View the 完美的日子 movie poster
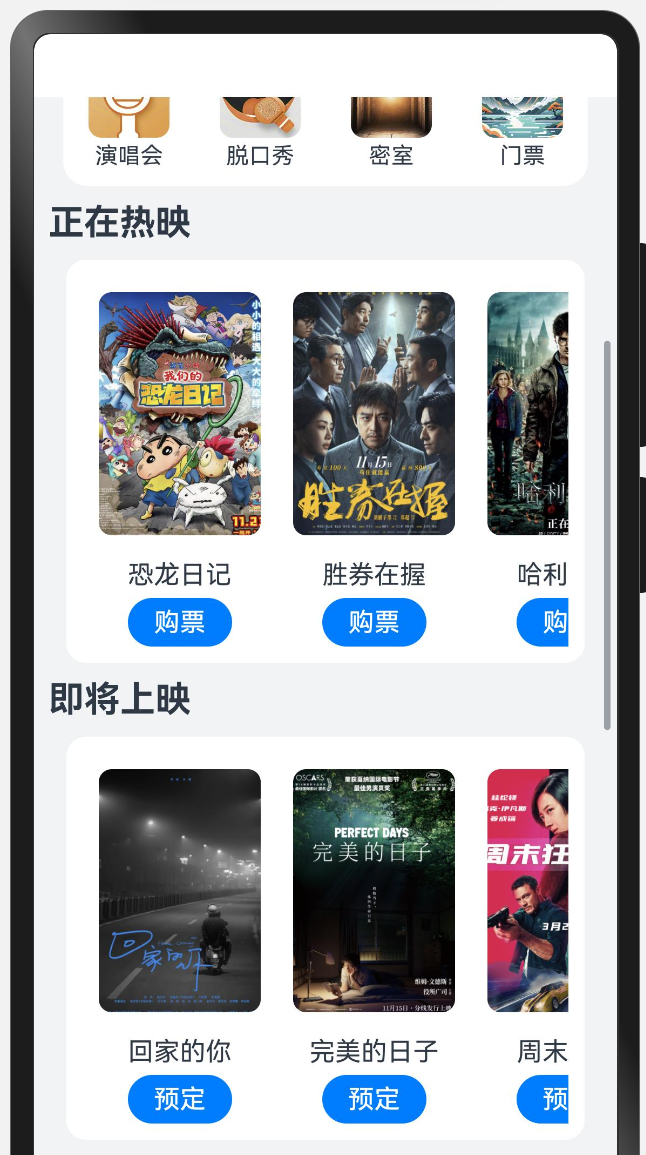646x1155 pixels. click(x=374, y=890)
